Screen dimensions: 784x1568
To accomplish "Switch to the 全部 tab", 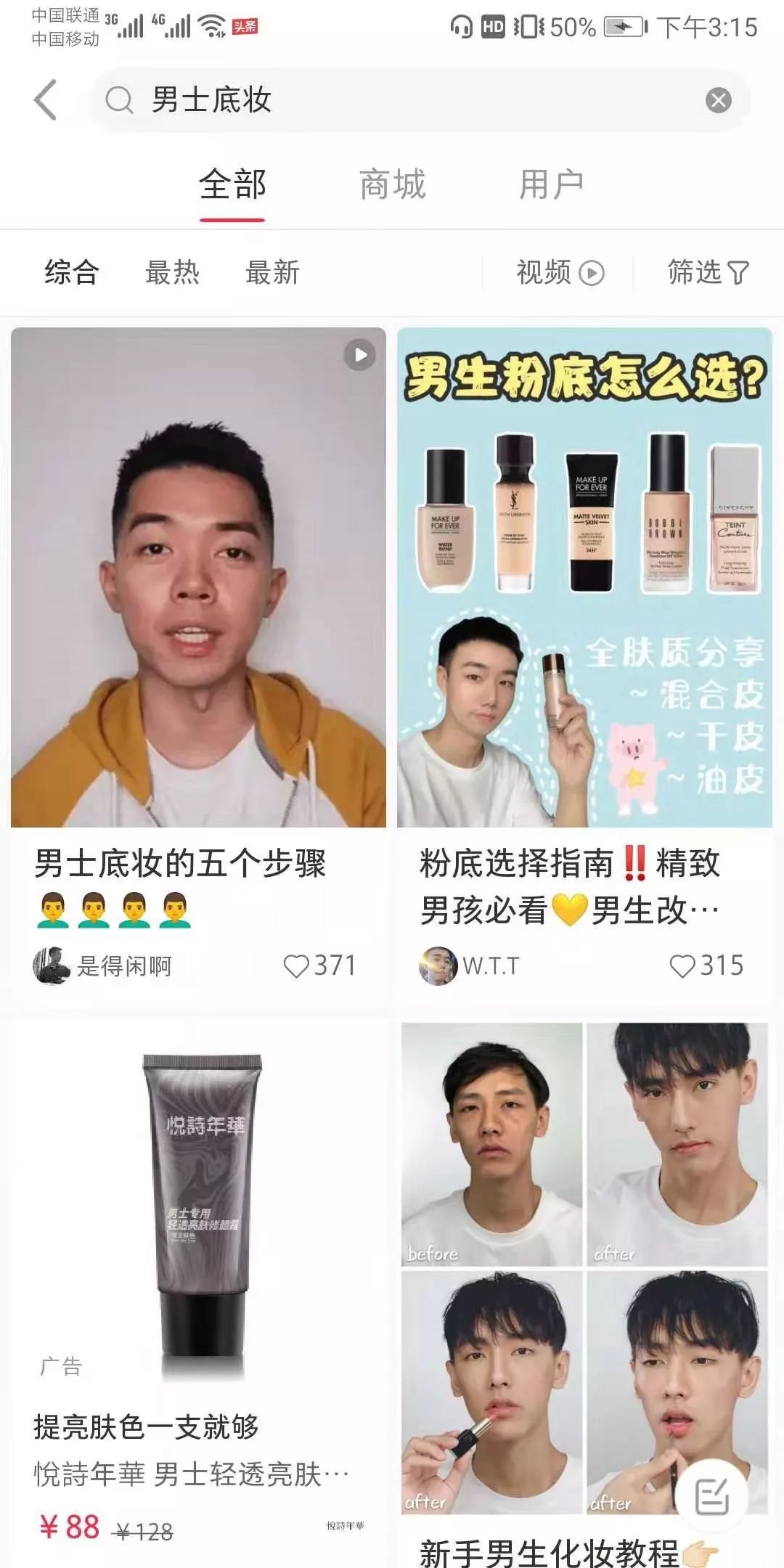I will tap(232, 184).
